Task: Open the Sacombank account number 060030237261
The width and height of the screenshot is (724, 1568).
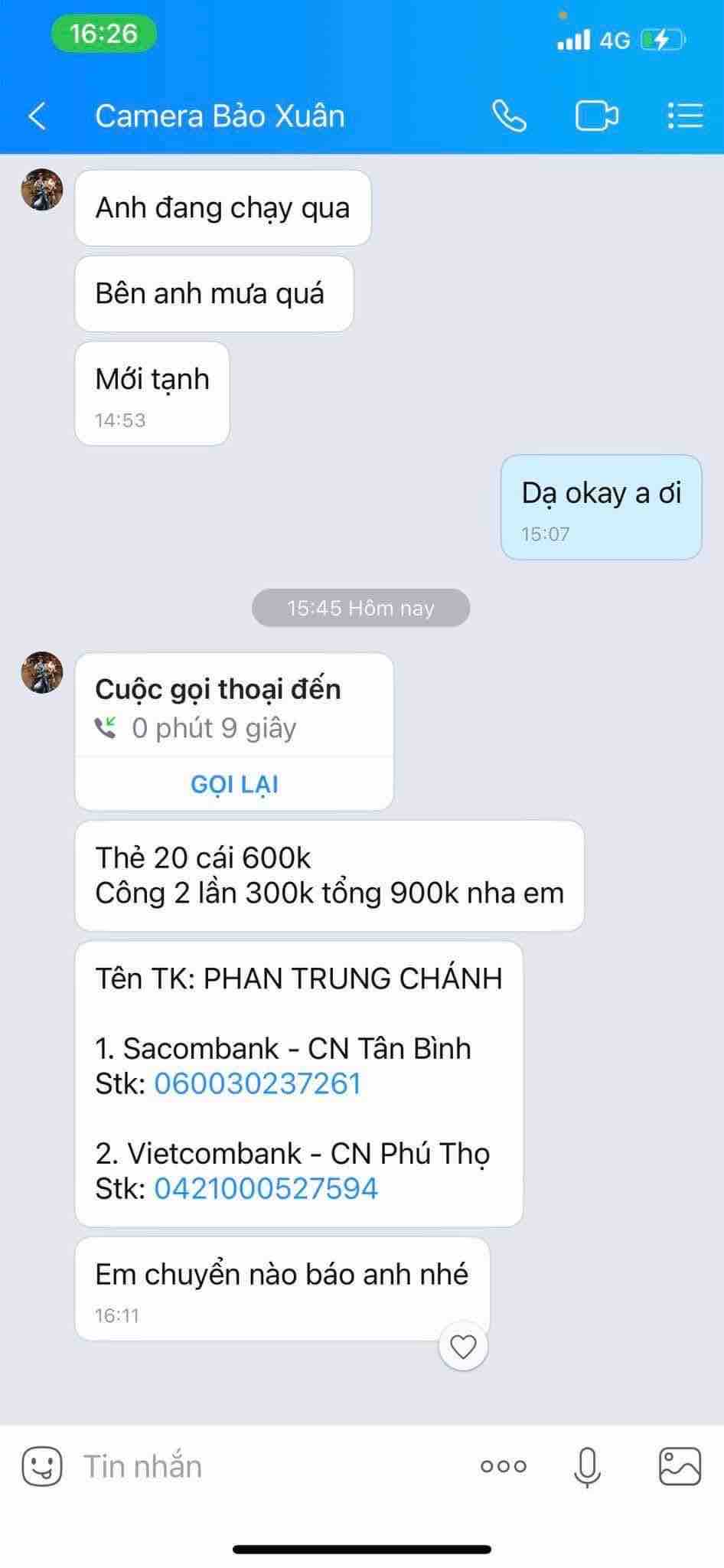Action: click(257, 1083)
